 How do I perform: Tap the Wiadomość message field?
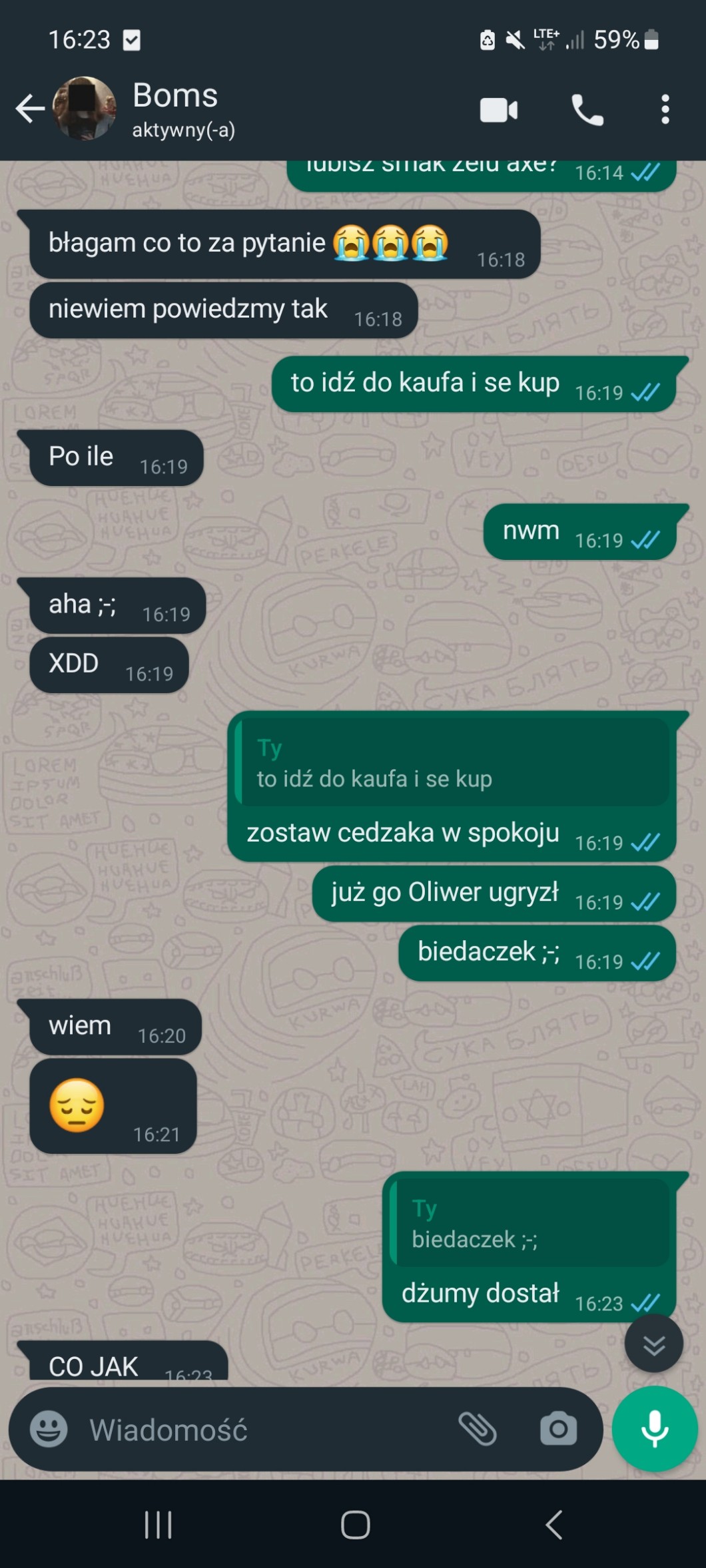266,1430
